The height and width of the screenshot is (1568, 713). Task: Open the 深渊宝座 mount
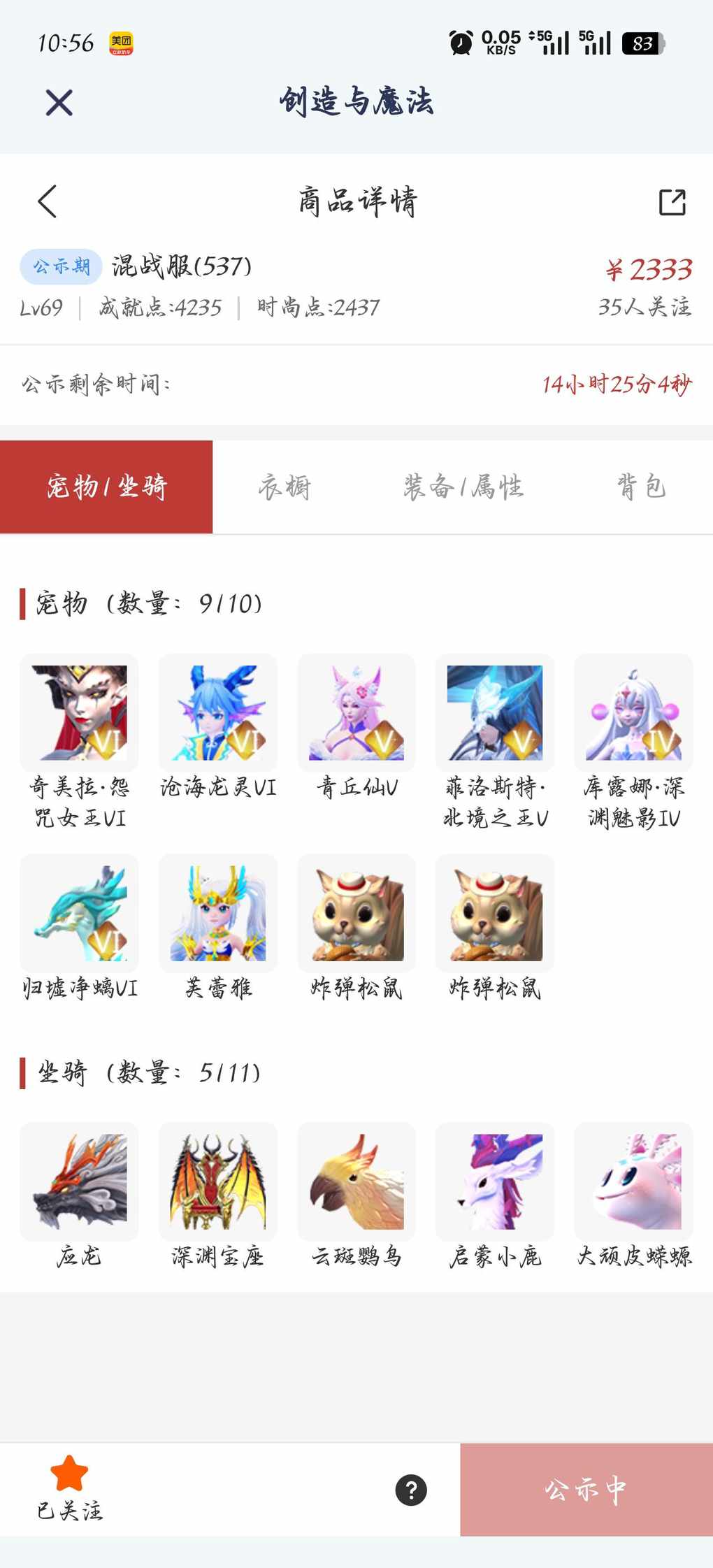point(217,1182)
